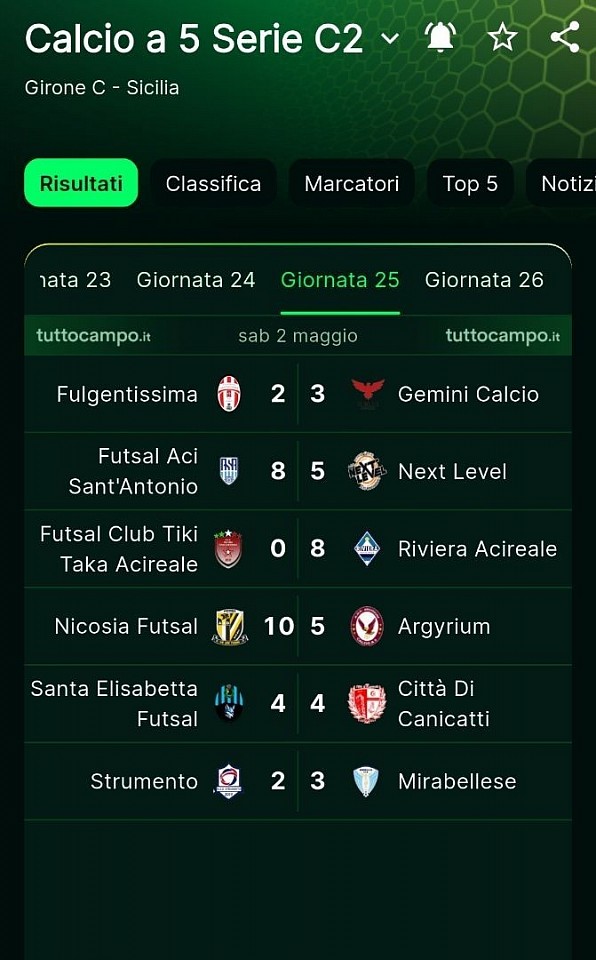The width and height of the screenshot is (596, 960).
Task: Expand the Calcio a 5 Serie C2 dropdown
Action: coord(390,39)
